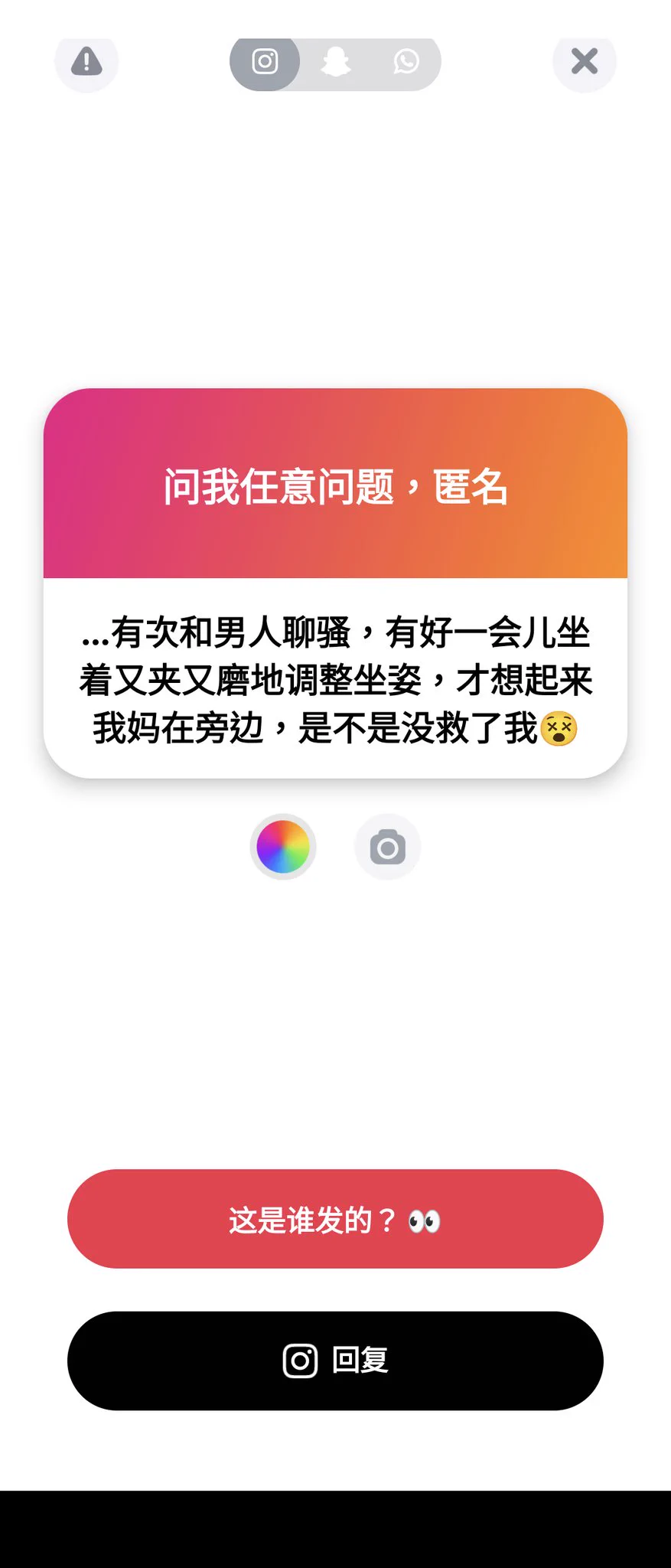The image size is (671, 1568).
Task: Report this message via warning icon
Action: point(86,61)
